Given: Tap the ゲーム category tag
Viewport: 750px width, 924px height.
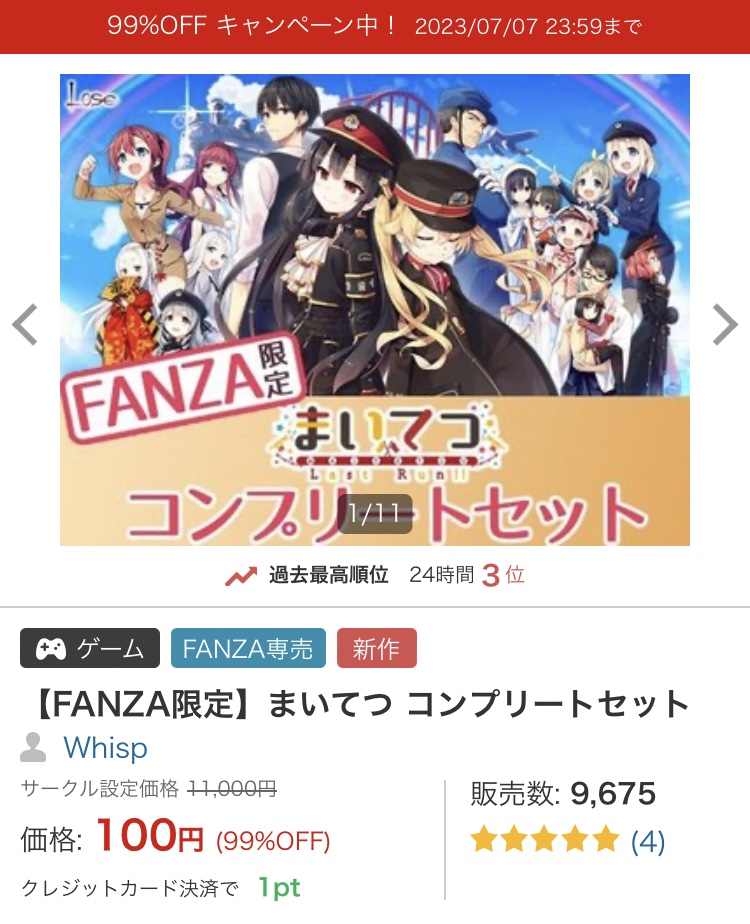Looking at the screenshot, I should click(x=90, y=648).
